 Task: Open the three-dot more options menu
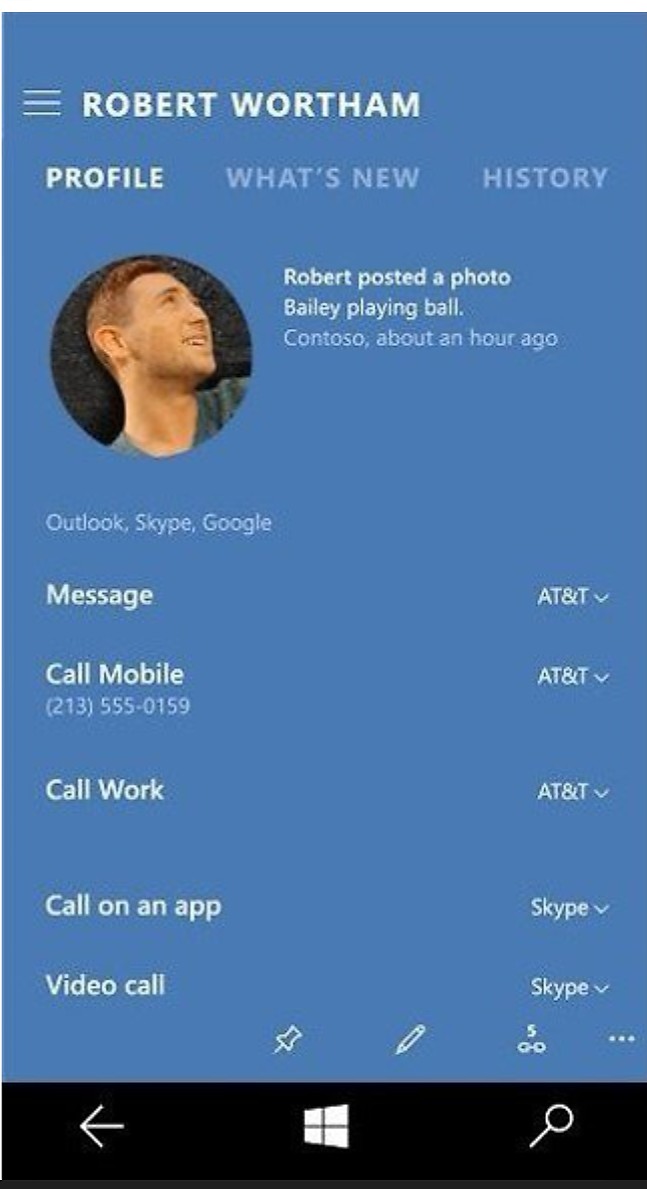coord(622,1039)
